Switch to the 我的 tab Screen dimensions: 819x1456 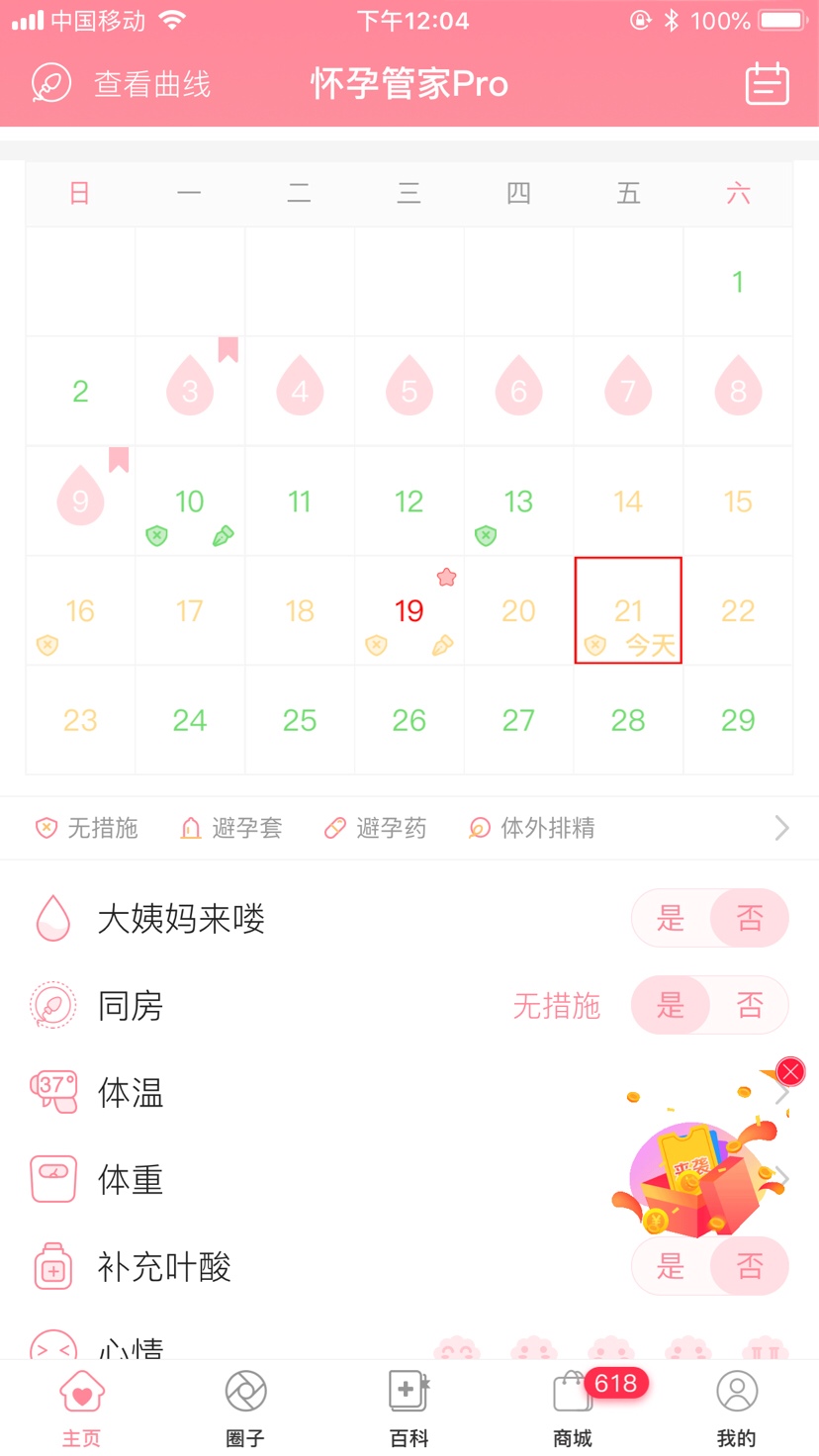click(x=737, y=1409)
